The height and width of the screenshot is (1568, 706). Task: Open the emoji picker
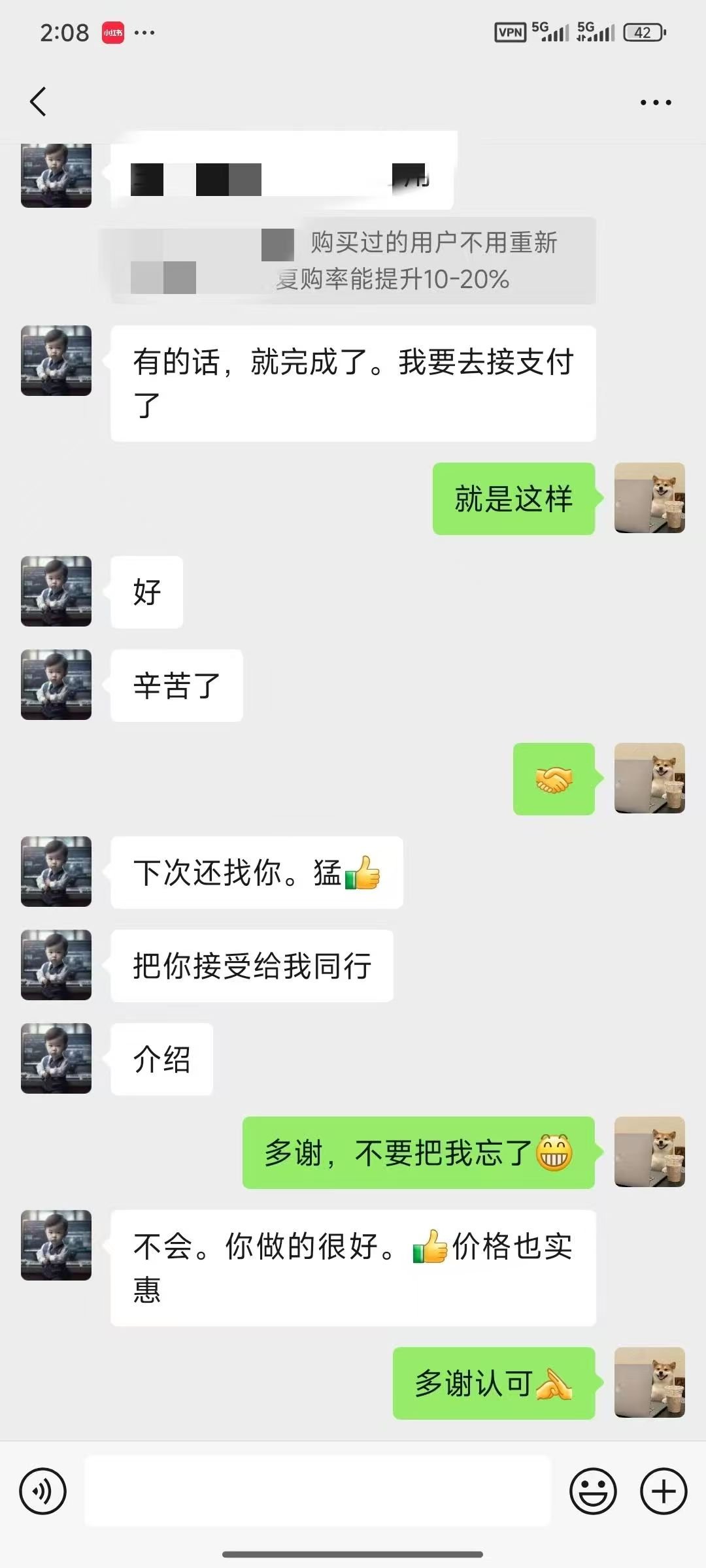[x=593, y=1492]
